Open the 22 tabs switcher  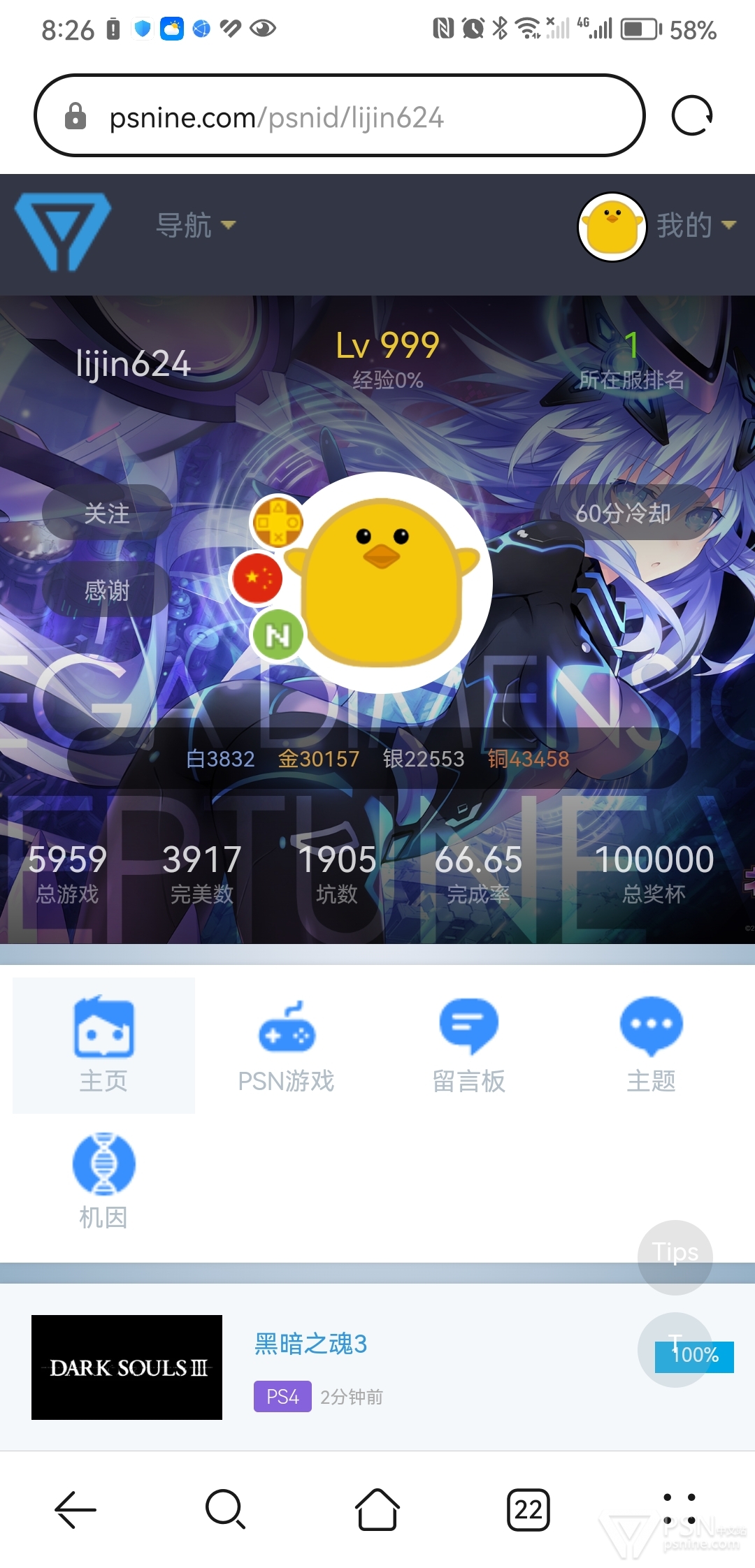(528, 1509)
